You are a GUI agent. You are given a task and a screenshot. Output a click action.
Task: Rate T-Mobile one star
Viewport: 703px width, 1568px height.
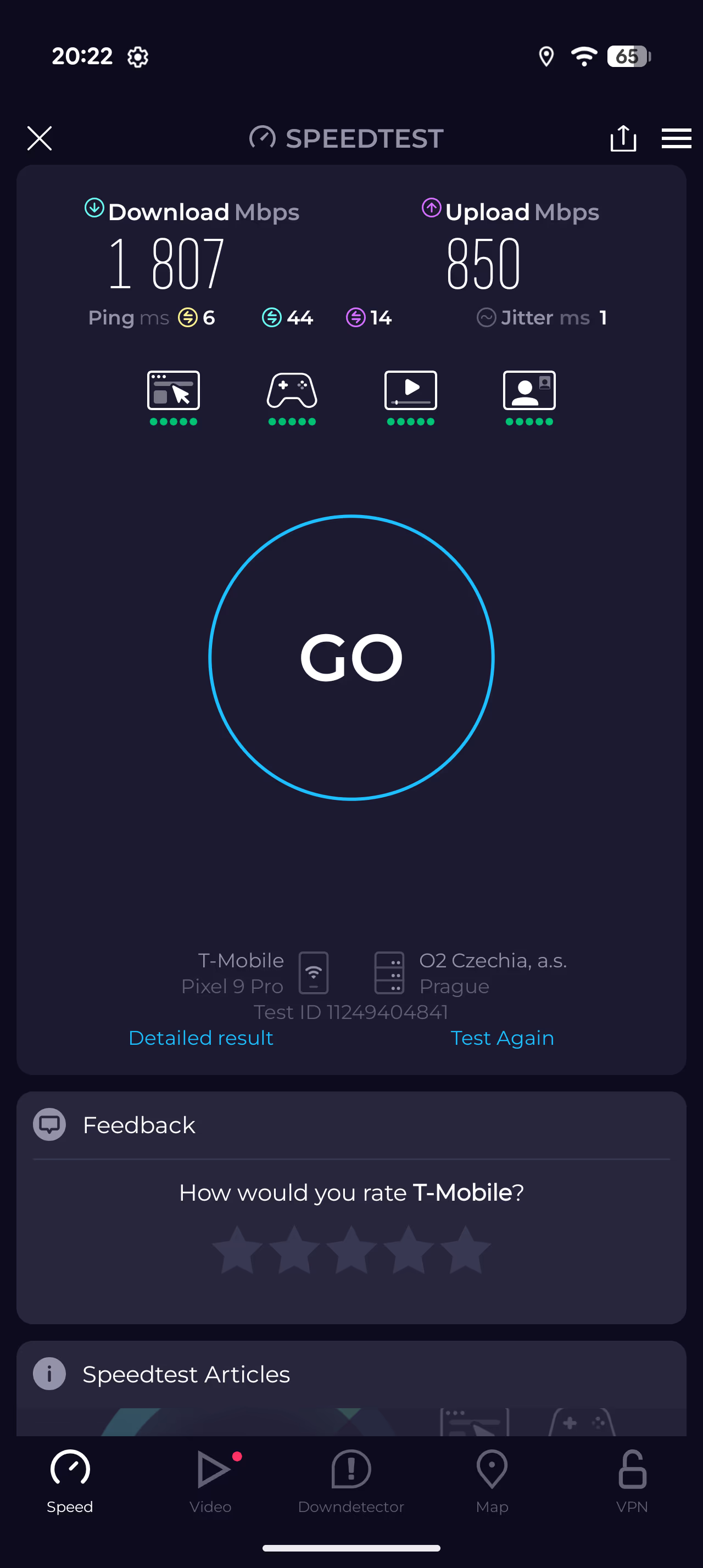[x=237, y=1250]
